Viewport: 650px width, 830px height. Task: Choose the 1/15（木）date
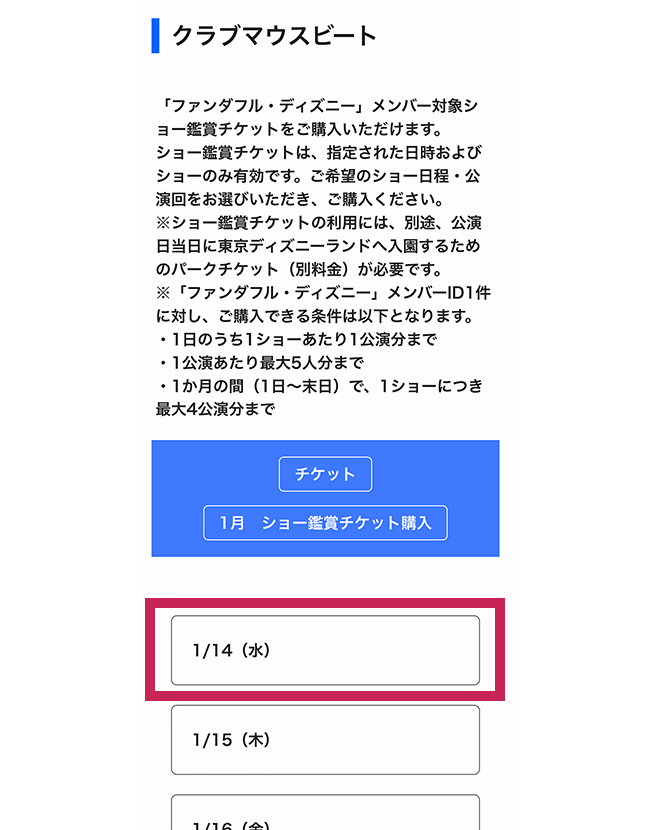pos(325,740)
